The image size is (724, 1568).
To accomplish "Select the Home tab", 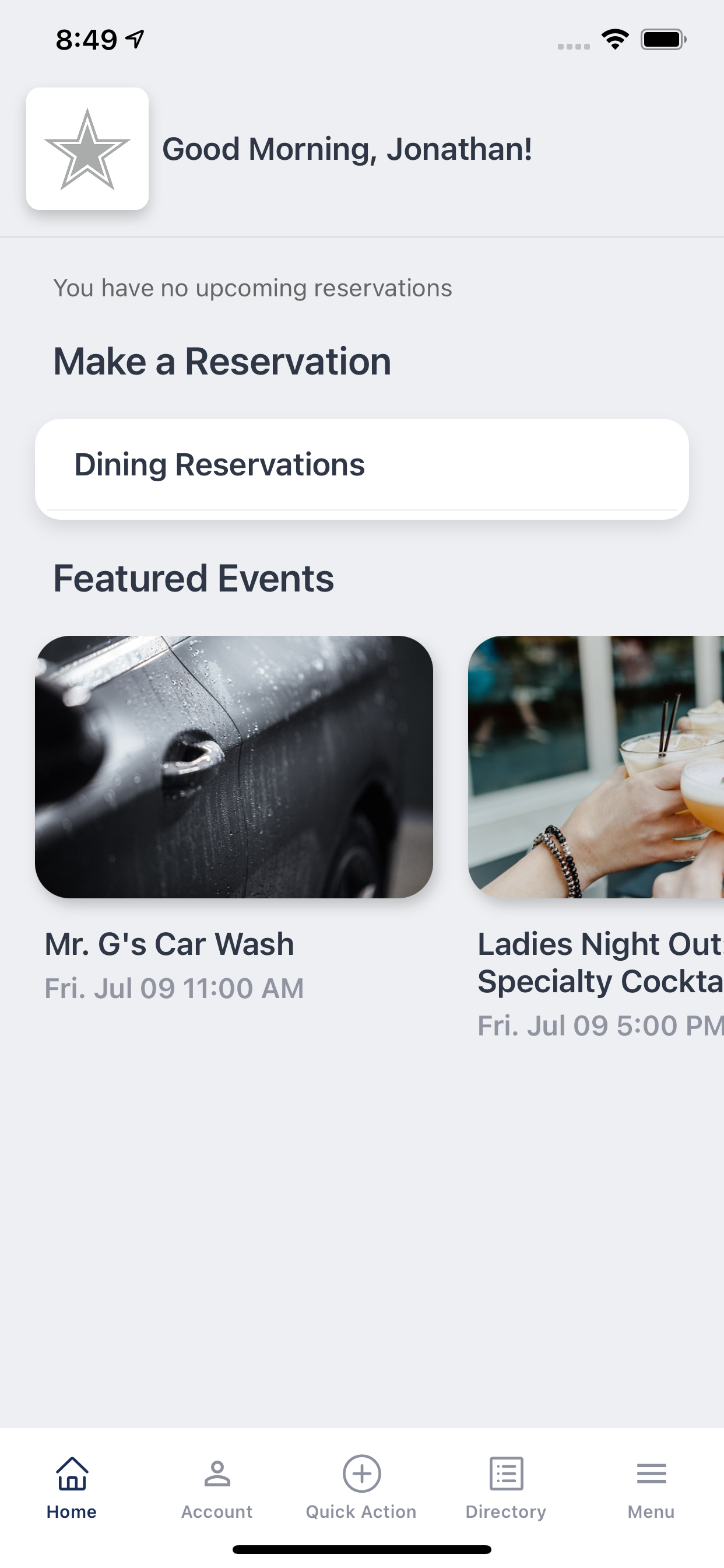I will pos(72,1487).
